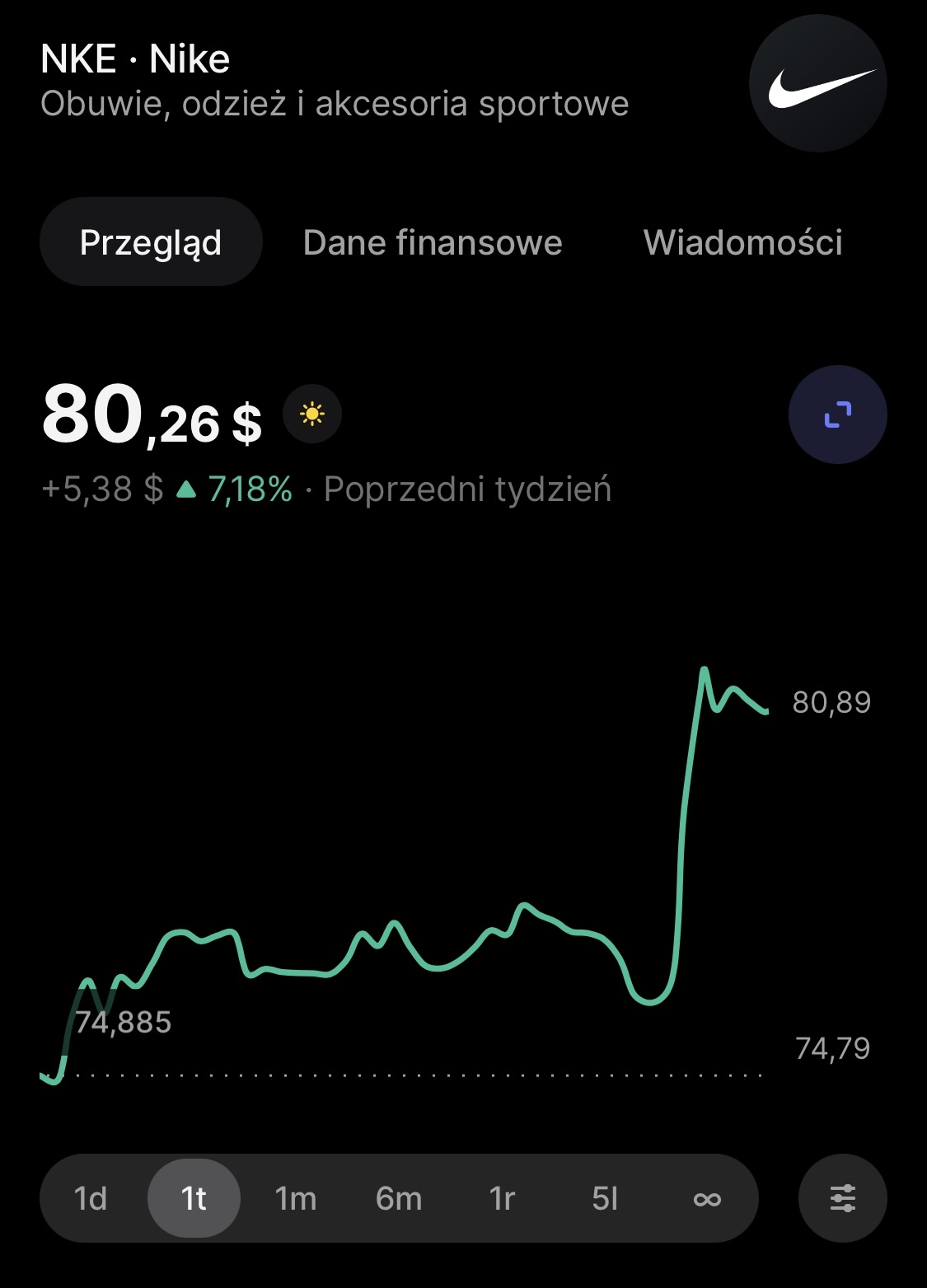The width and height of the screenshot is (927, 1288).
Task: Choose the 6m chart range
Action: [399, 1198]
